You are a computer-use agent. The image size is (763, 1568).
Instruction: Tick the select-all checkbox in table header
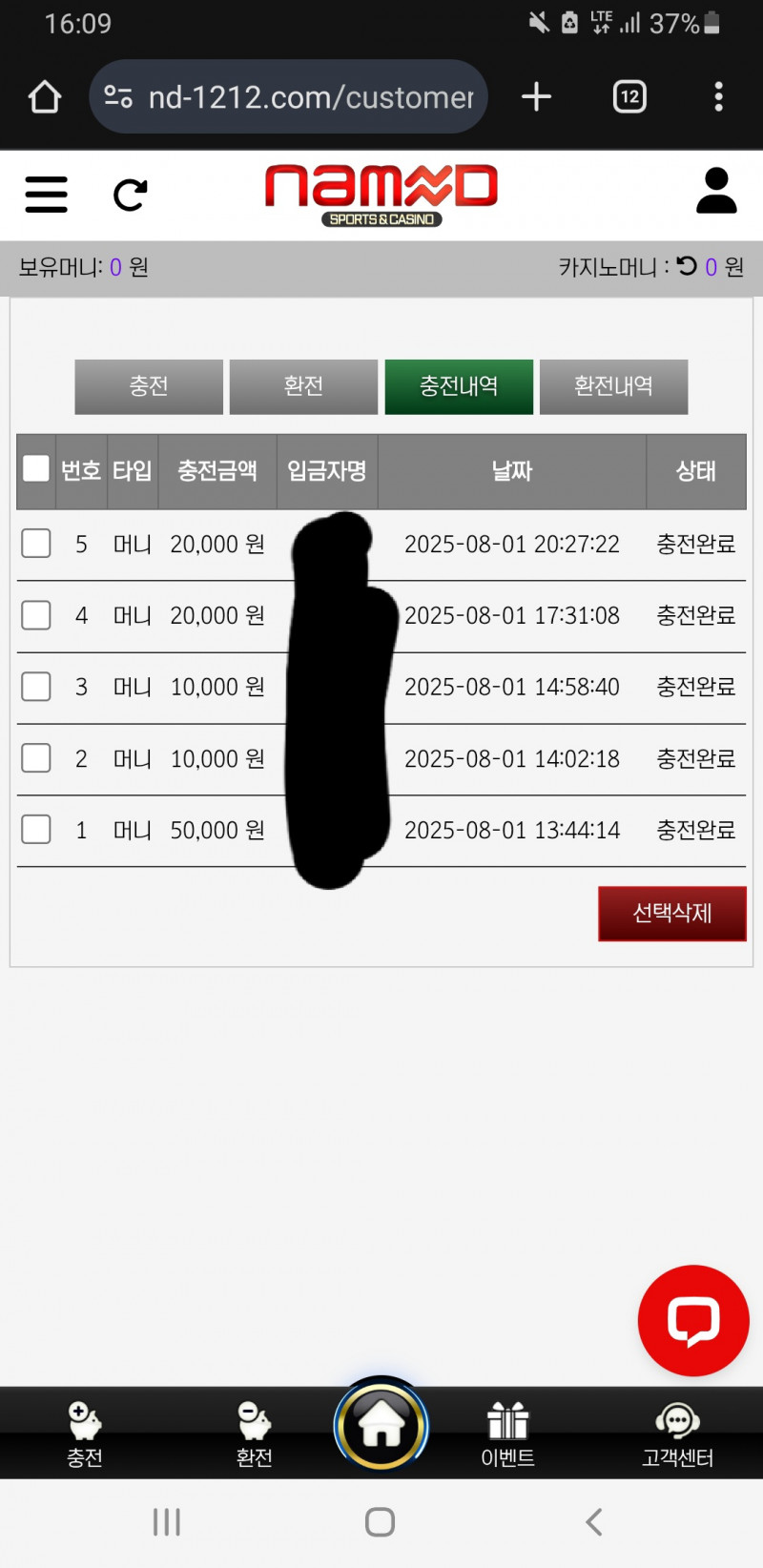coord(36,468)
